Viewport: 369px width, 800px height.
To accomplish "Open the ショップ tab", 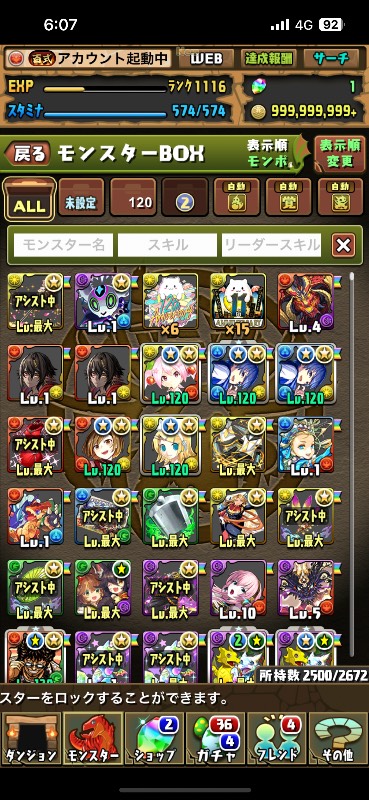I will click(154, 738).
